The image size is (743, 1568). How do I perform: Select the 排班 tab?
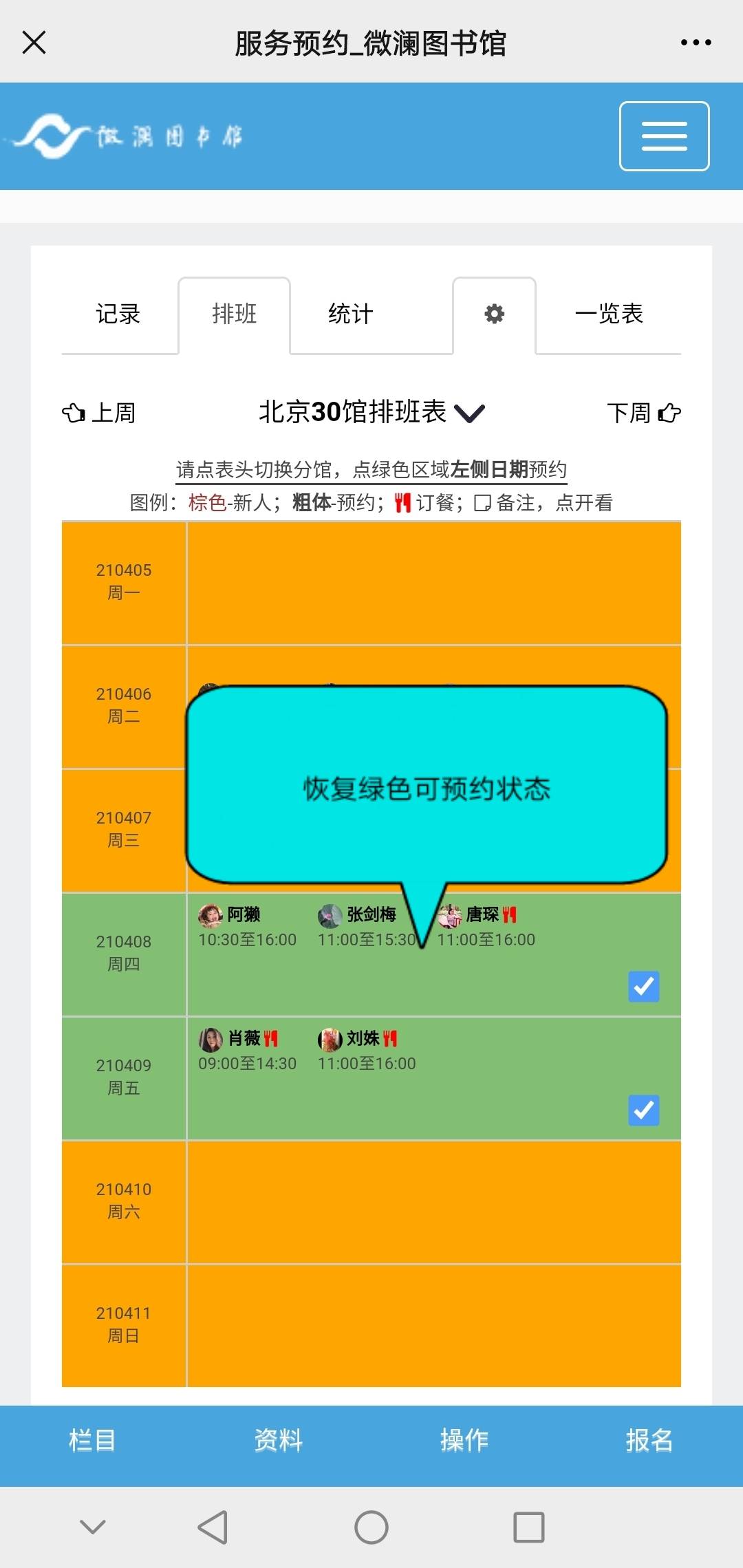click(234, 314)
